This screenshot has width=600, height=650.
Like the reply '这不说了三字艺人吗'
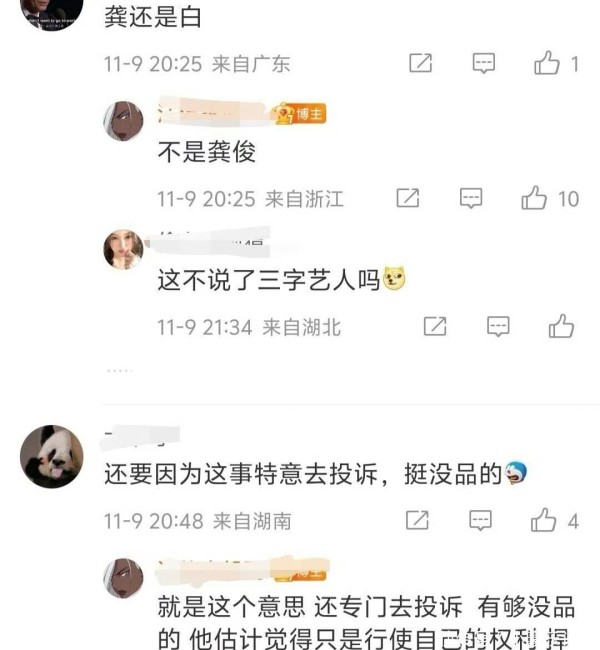561,326
